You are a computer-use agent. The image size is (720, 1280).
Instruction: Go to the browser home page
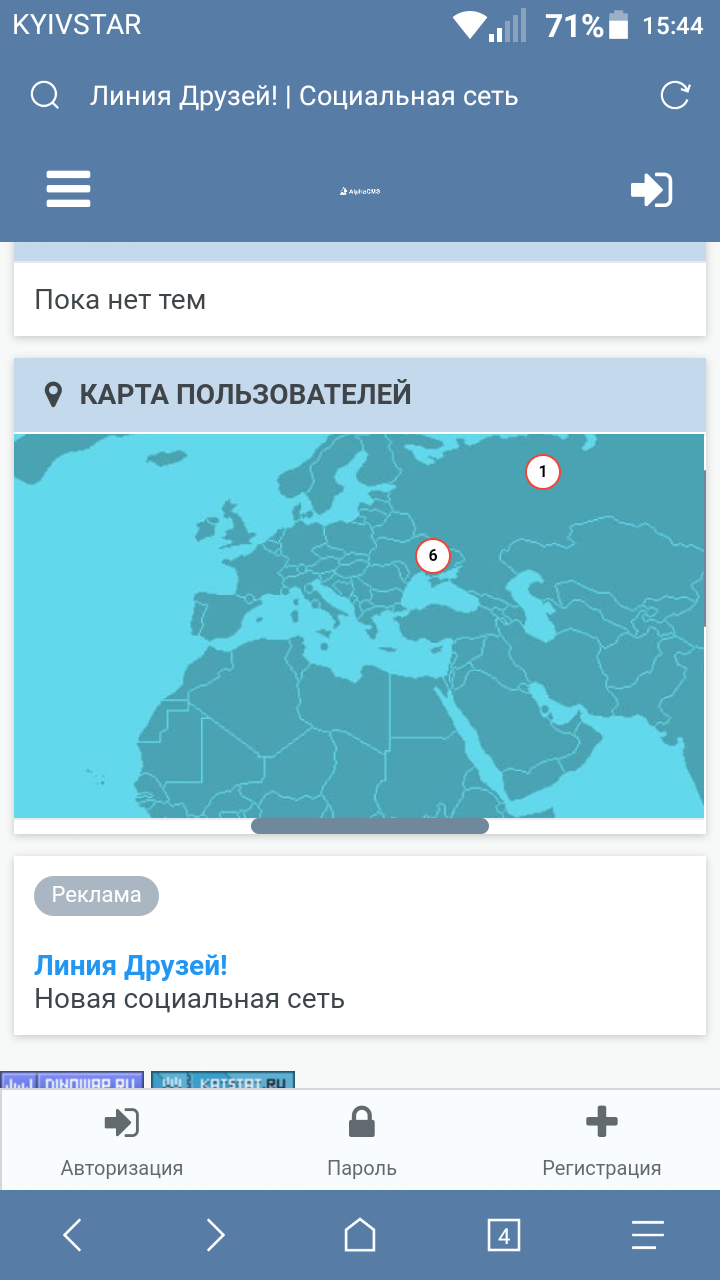[x=360, y=1236]
